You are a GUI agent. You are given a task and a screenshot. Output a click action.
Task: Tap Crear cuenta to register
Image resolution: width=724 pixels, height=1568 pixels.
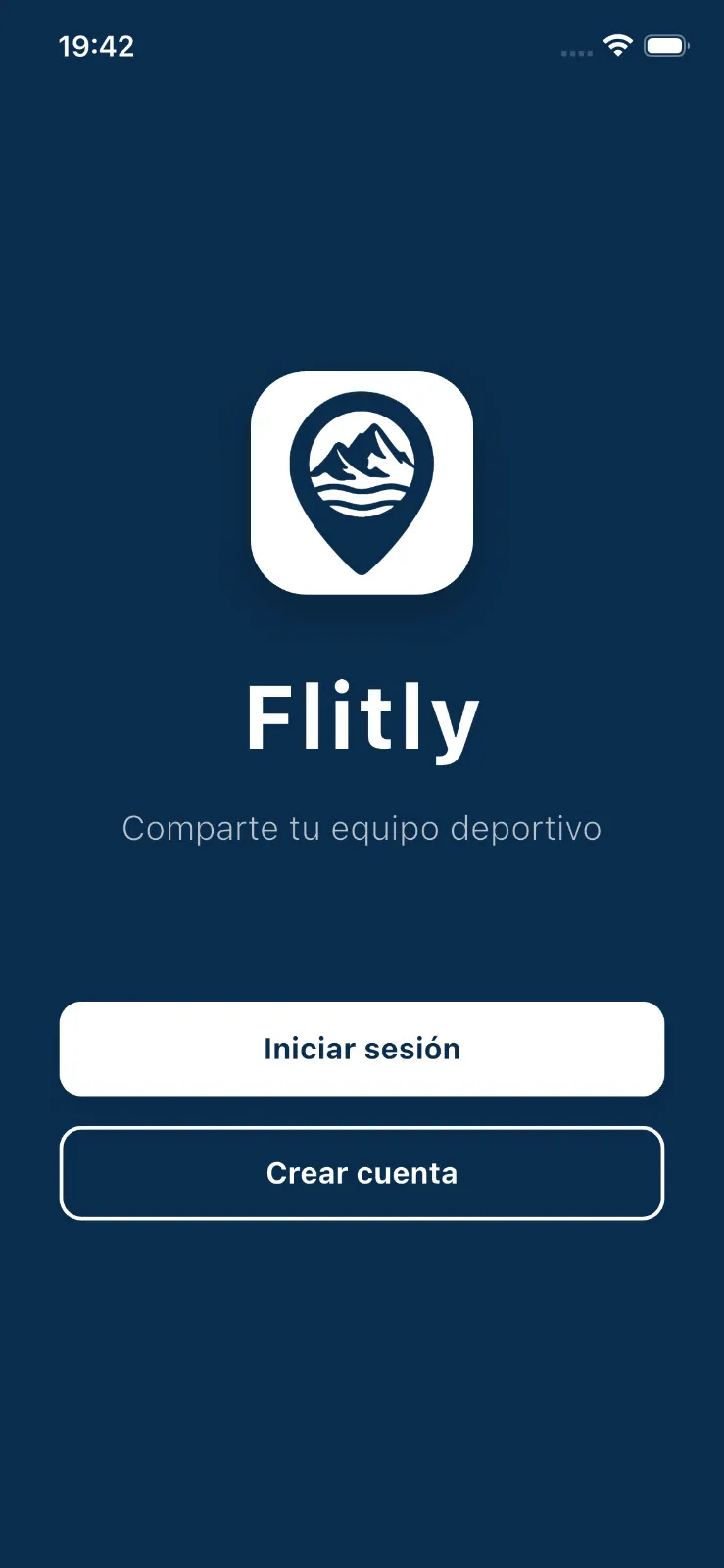pos(362,1173)
